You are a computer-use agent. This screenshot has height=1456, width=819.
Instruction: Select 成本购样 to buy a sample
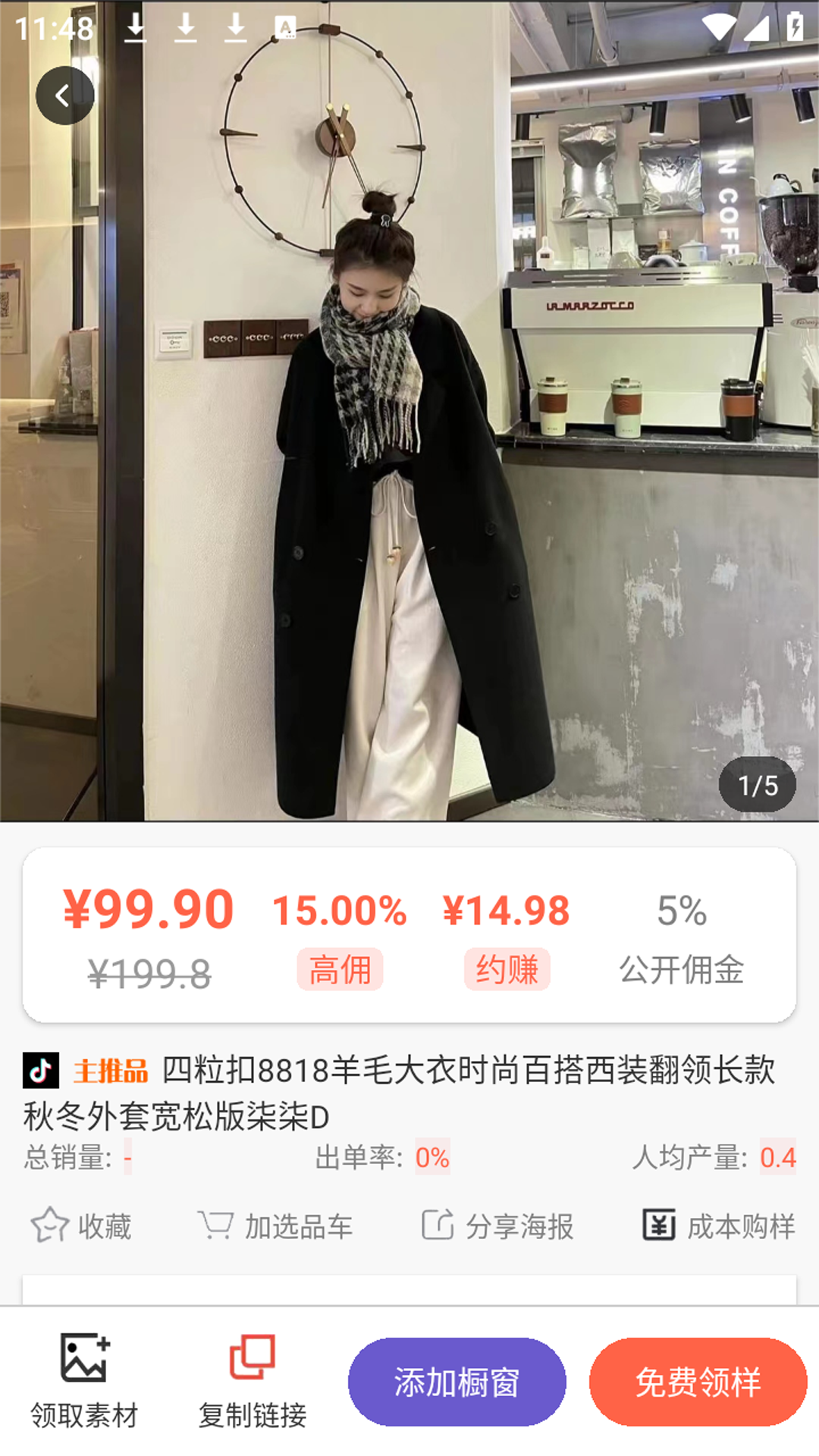[x=719, y=1225]
